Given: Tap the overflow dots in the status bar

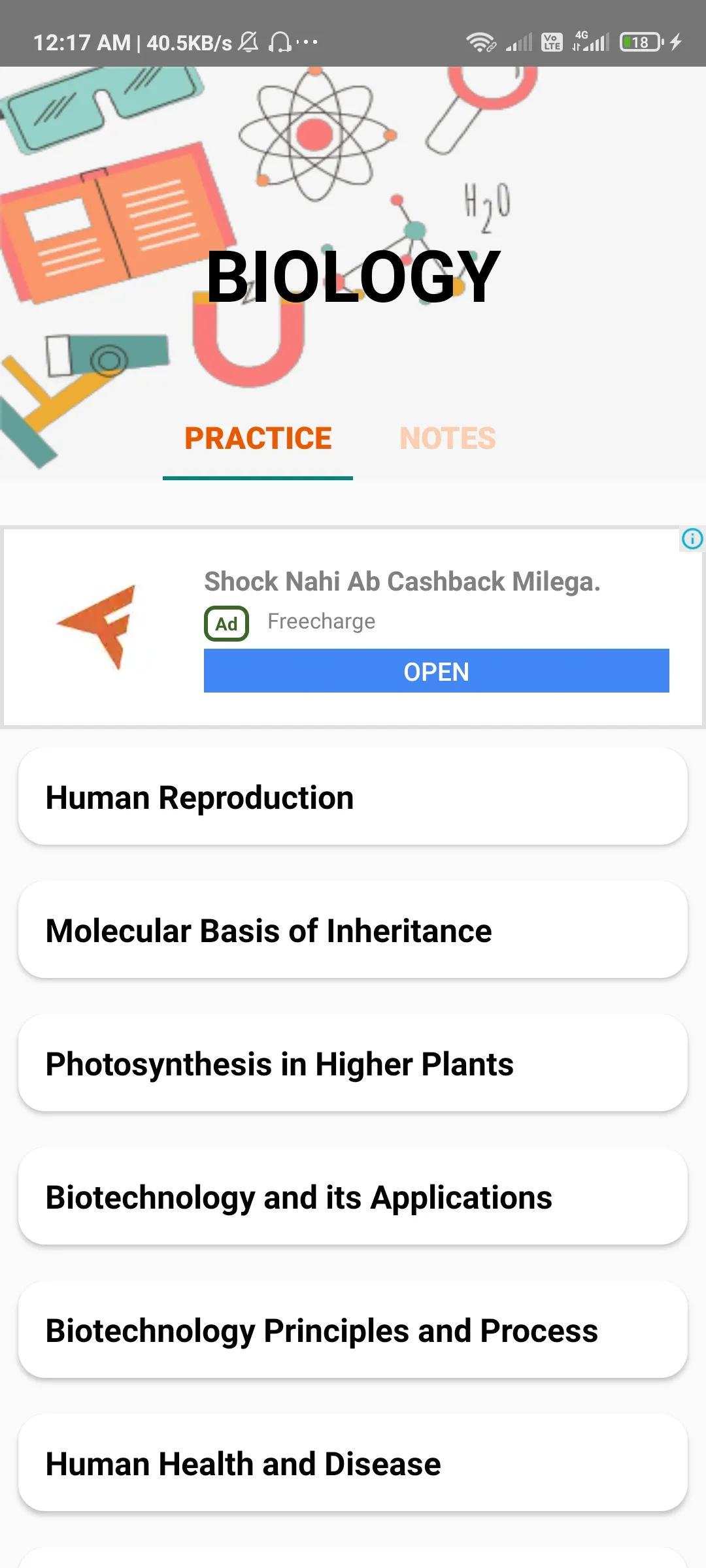Looking at the screenshot, I should (x=308, y=42).
